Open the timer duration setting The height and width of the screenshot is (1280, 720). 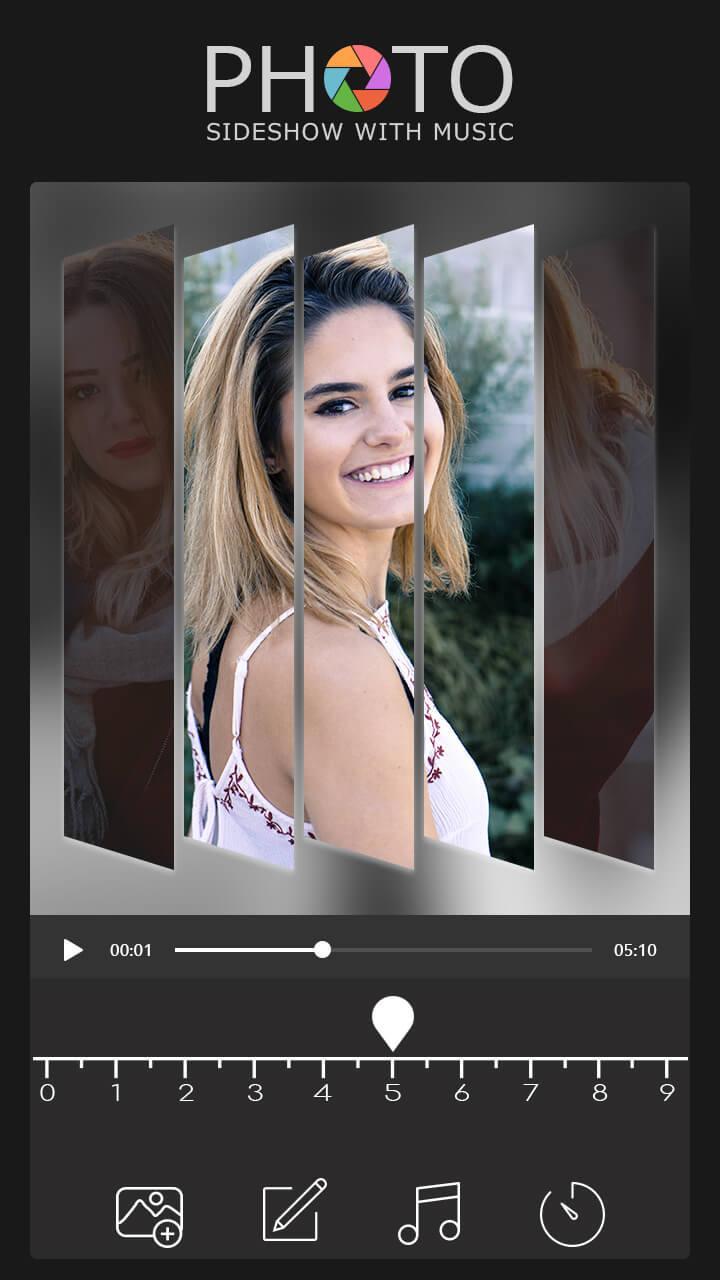click(x=572, y=1215)
